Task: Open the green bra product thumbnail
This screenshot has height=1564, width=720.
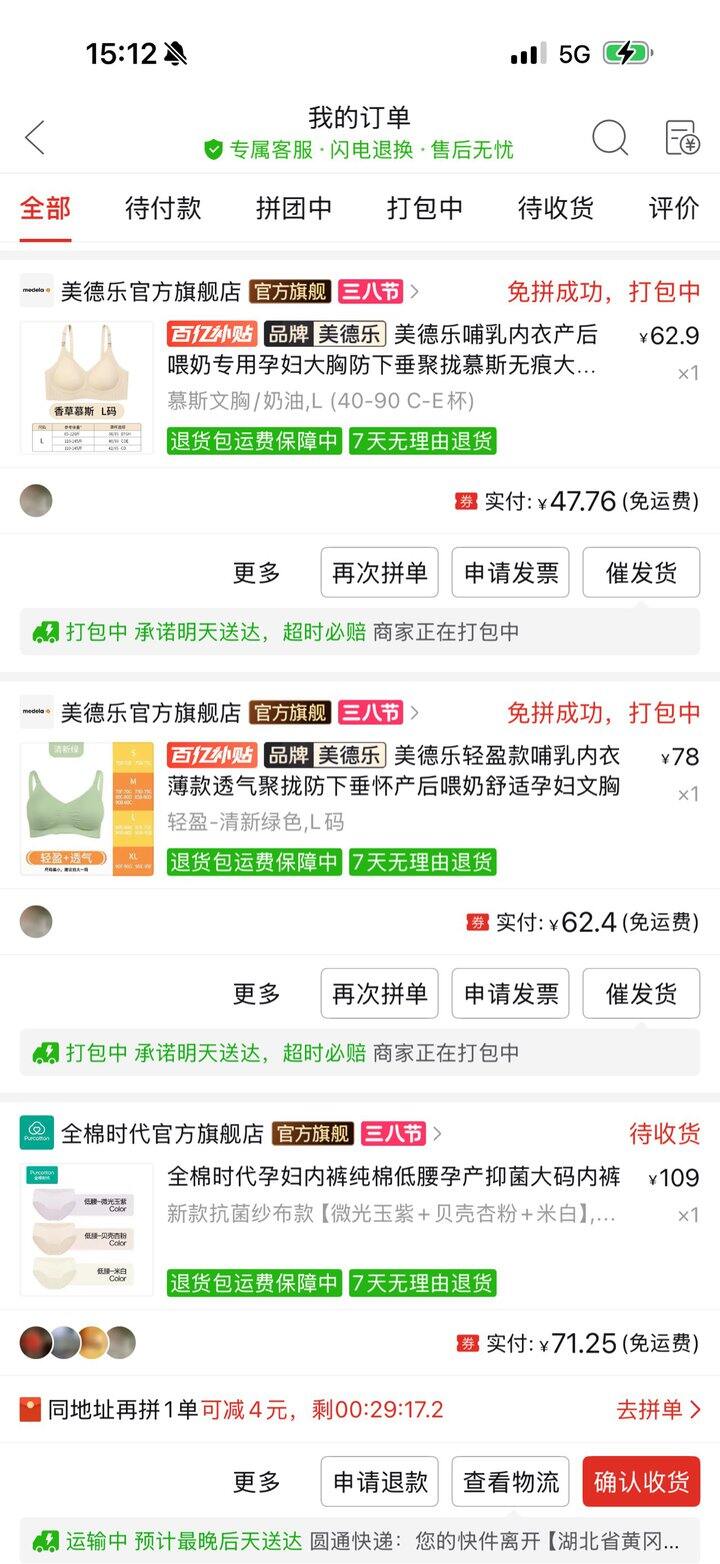Action: 86,808
